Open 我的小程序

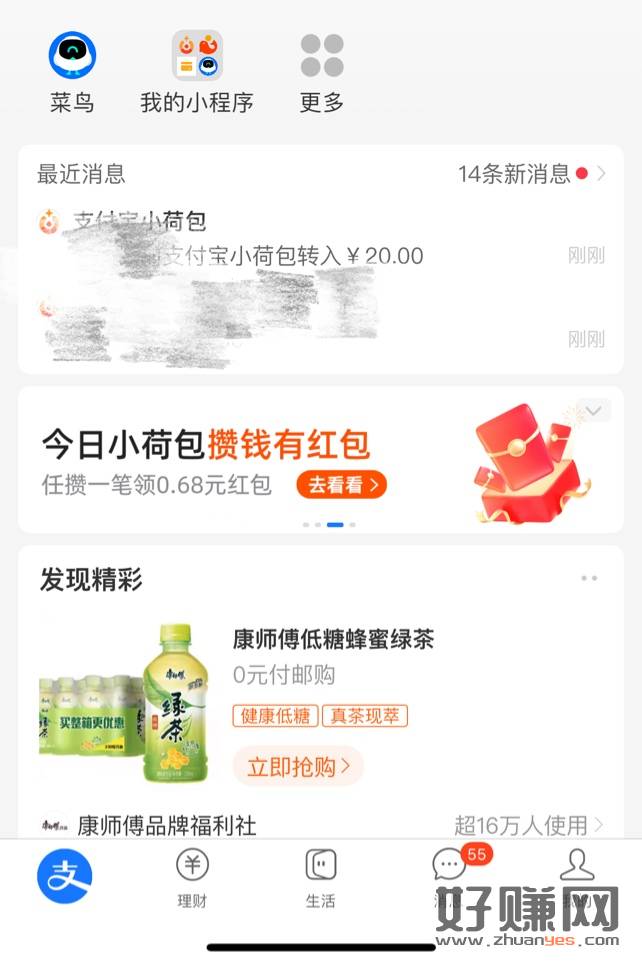click(197, 71)
